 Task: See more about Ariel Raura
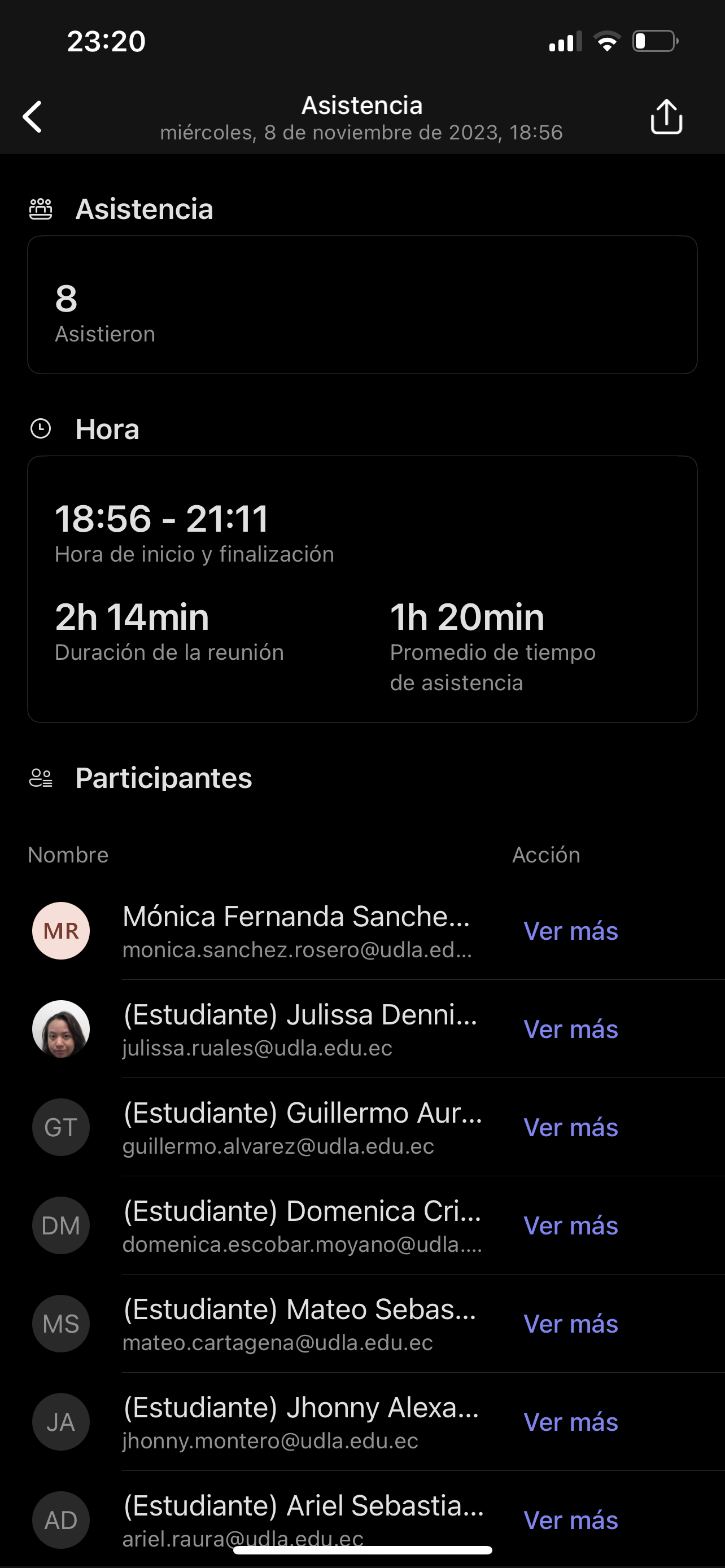click(x=570, y=1520)
